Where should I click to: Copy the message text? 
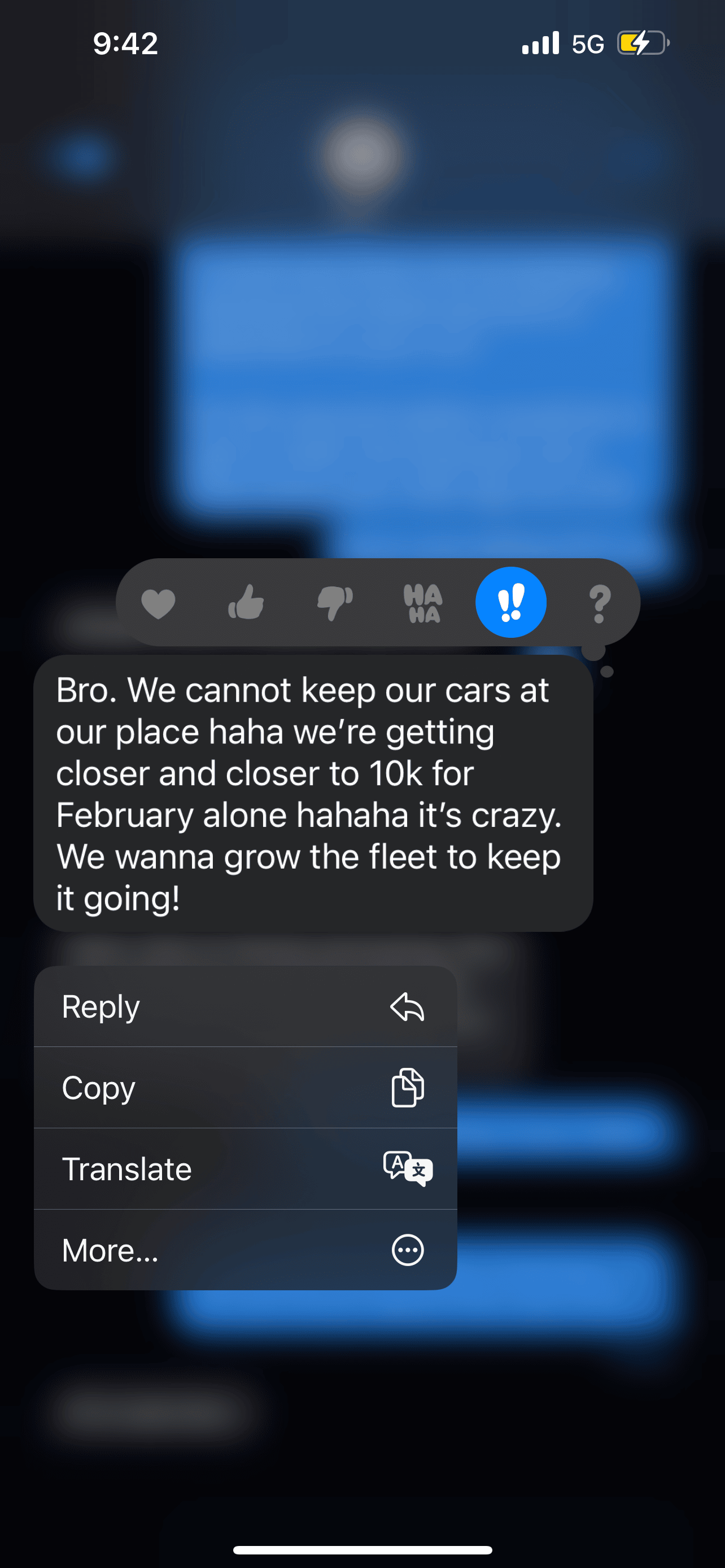(x=245, y=1088)
